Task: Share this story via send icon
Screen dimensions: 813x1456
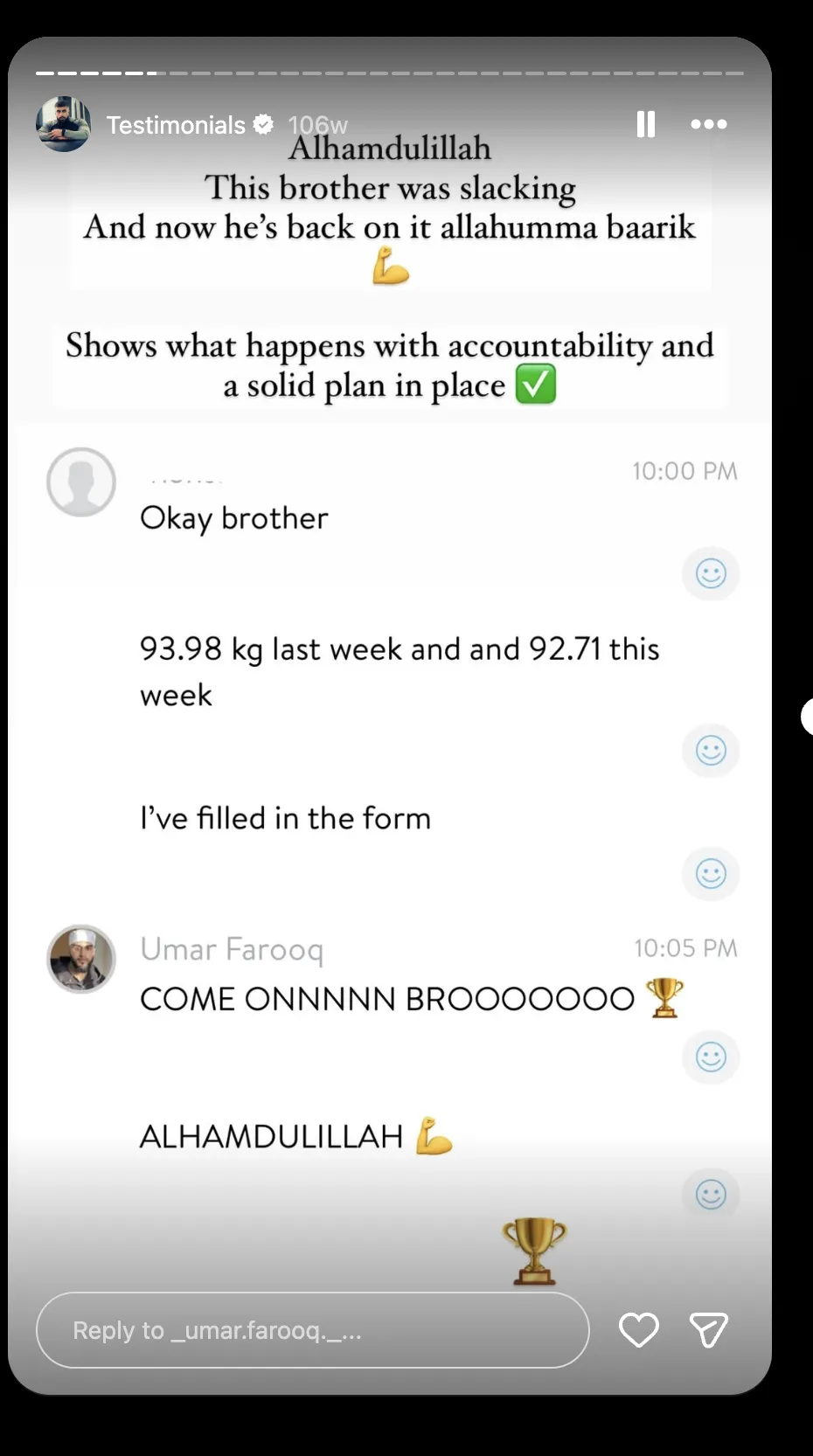Action: pos(708,1330)
